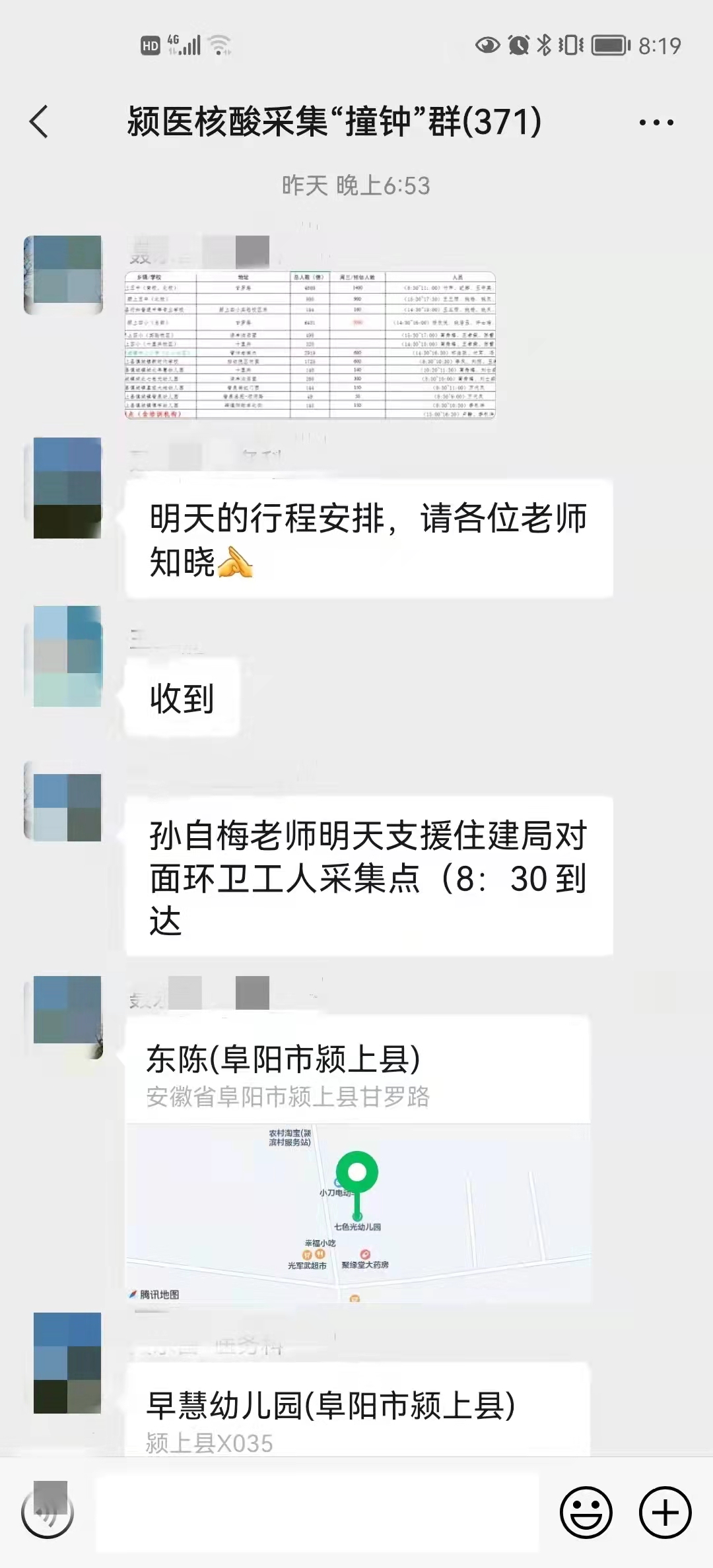Viewport: 713px width, 1568px height.
Task: Open the group chat overflow menu
Action: point(656,123)
